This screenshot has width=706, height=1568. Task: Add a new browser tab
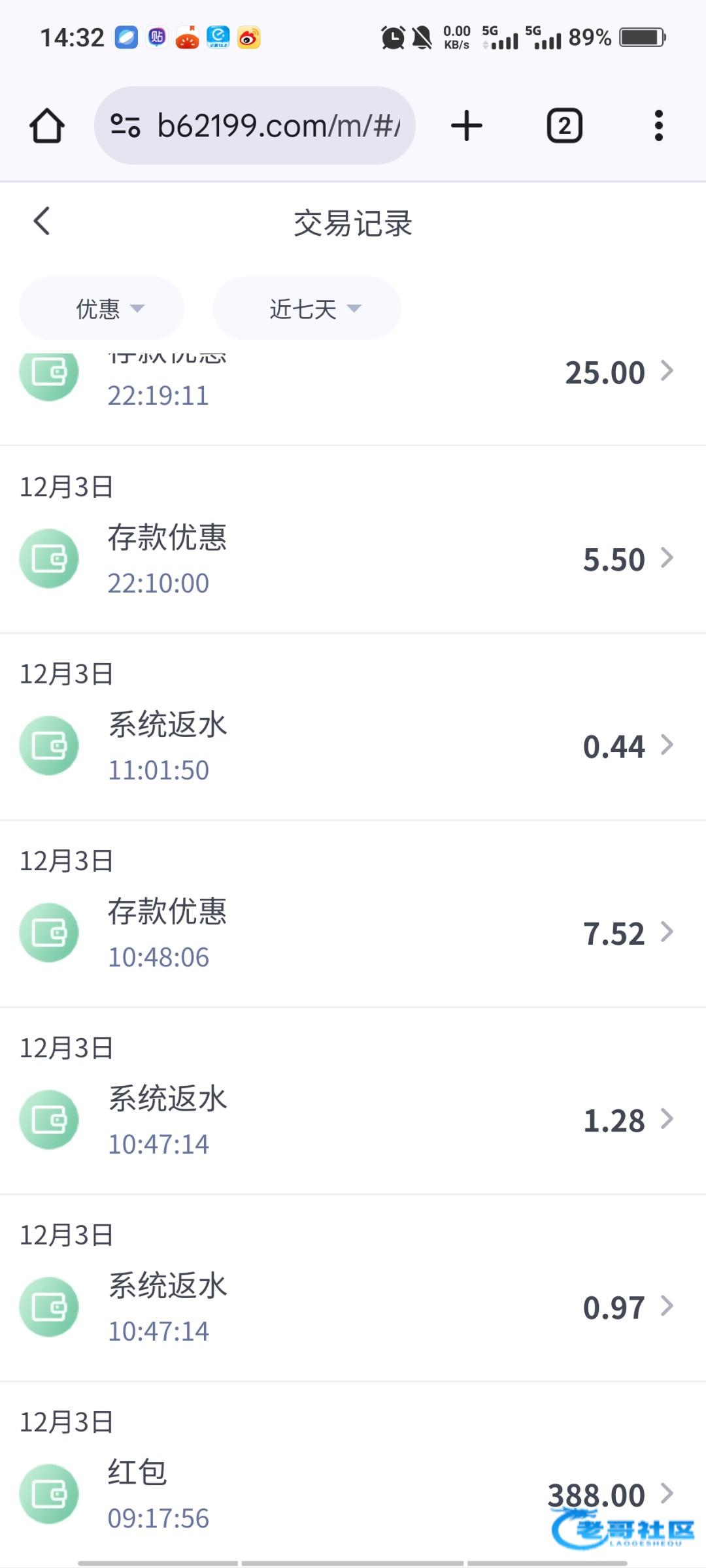click(467, 125)
